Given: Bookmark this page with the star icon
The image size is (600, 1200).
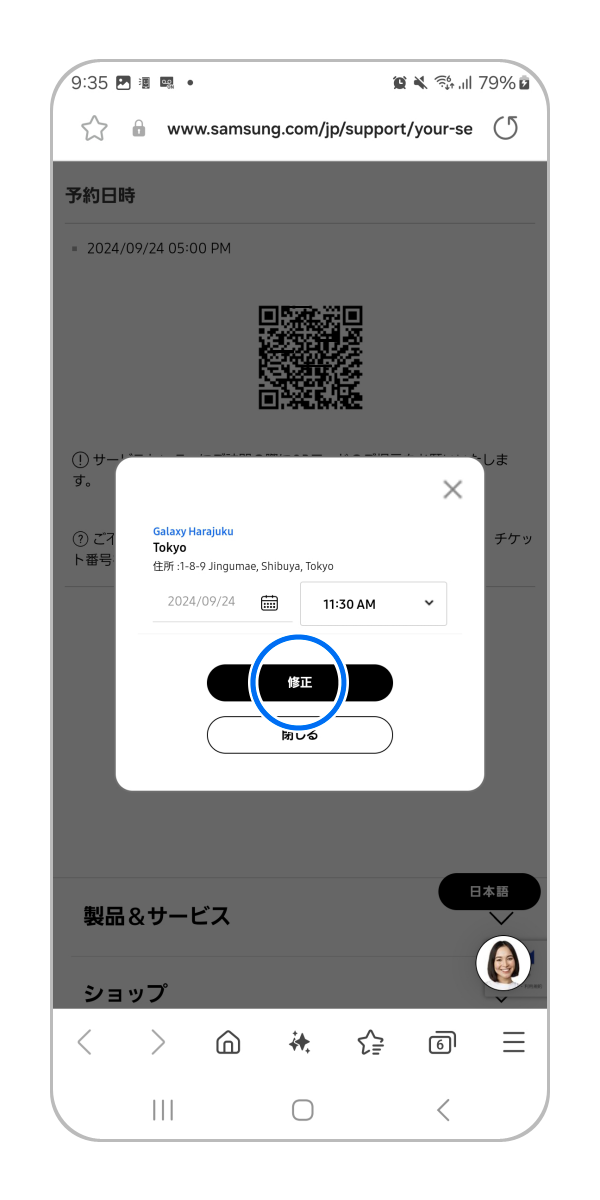Looking at the screenshot, I should pos(94,128).
